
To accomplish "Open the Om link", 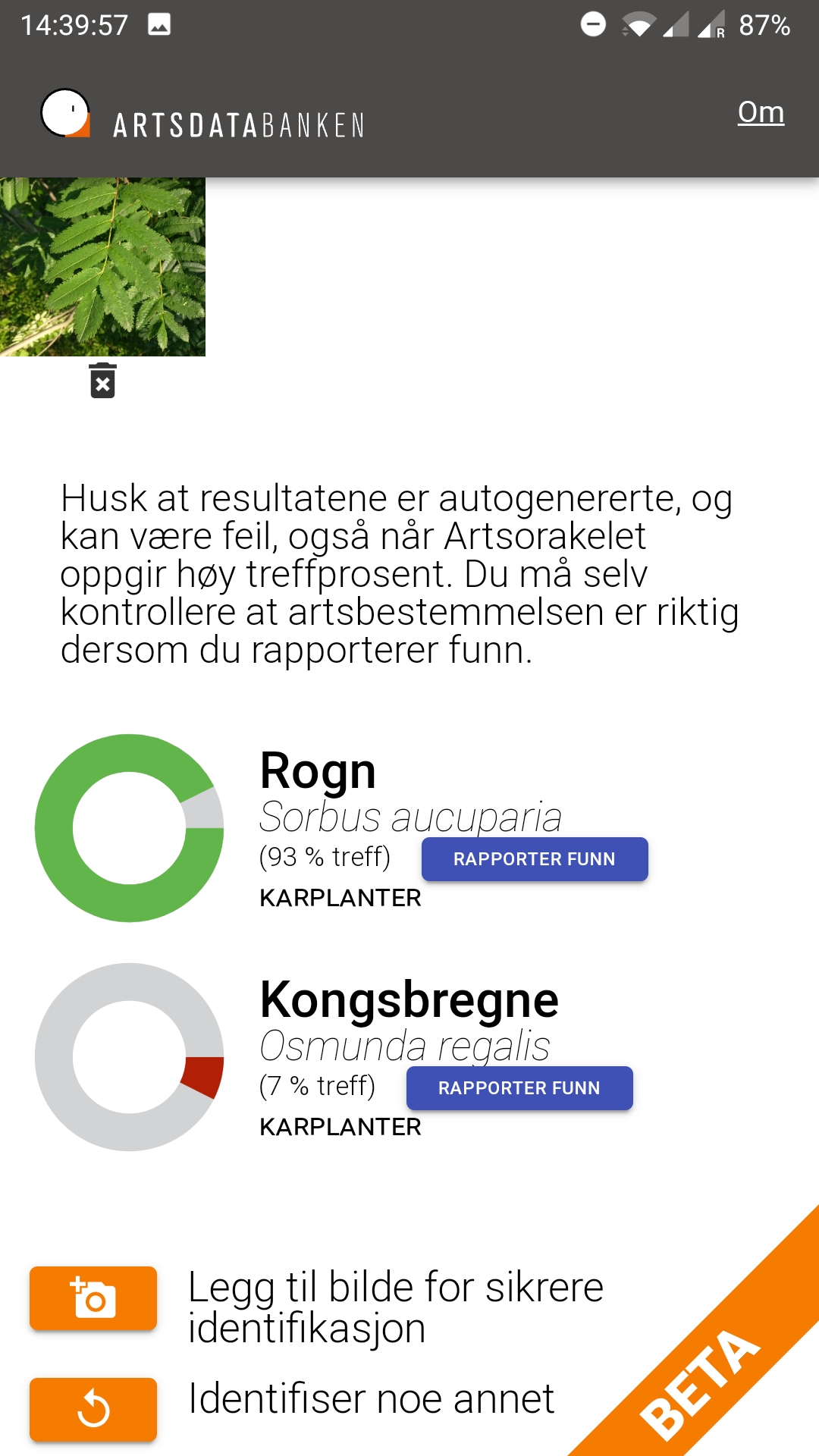I will point(761,112).
